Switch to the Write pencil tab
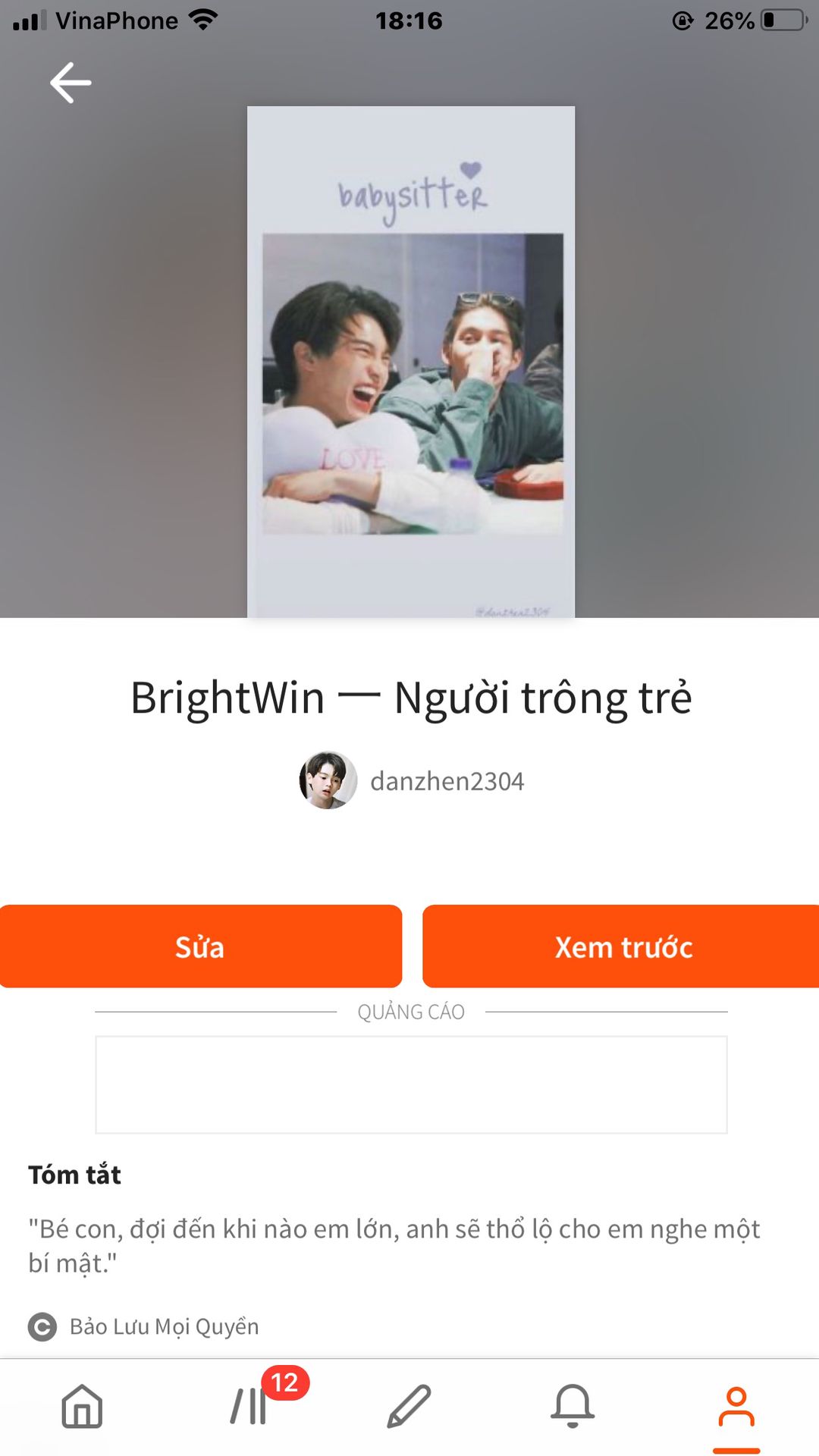 click(x=409, y=1407)
